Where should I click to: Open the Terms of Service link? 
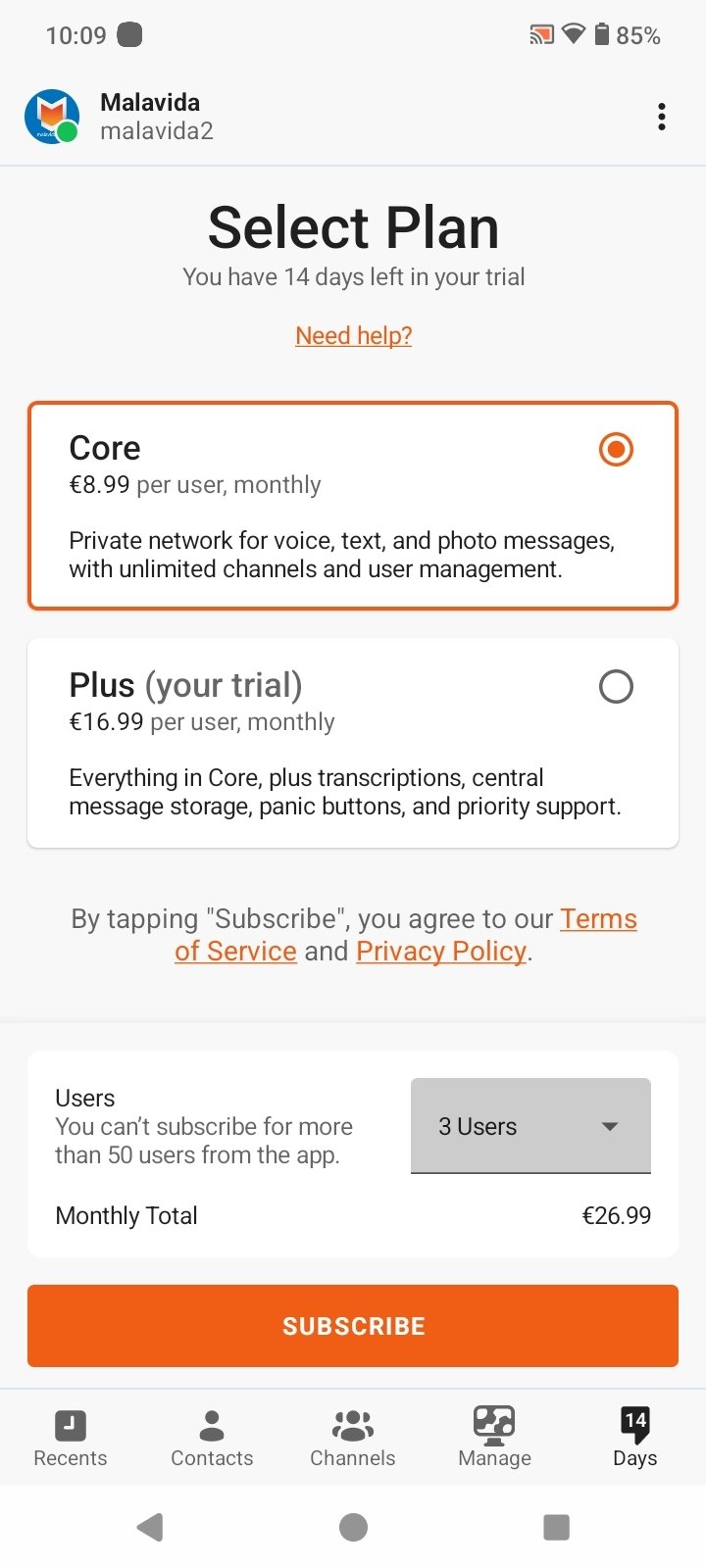click(x=406, y=935)
